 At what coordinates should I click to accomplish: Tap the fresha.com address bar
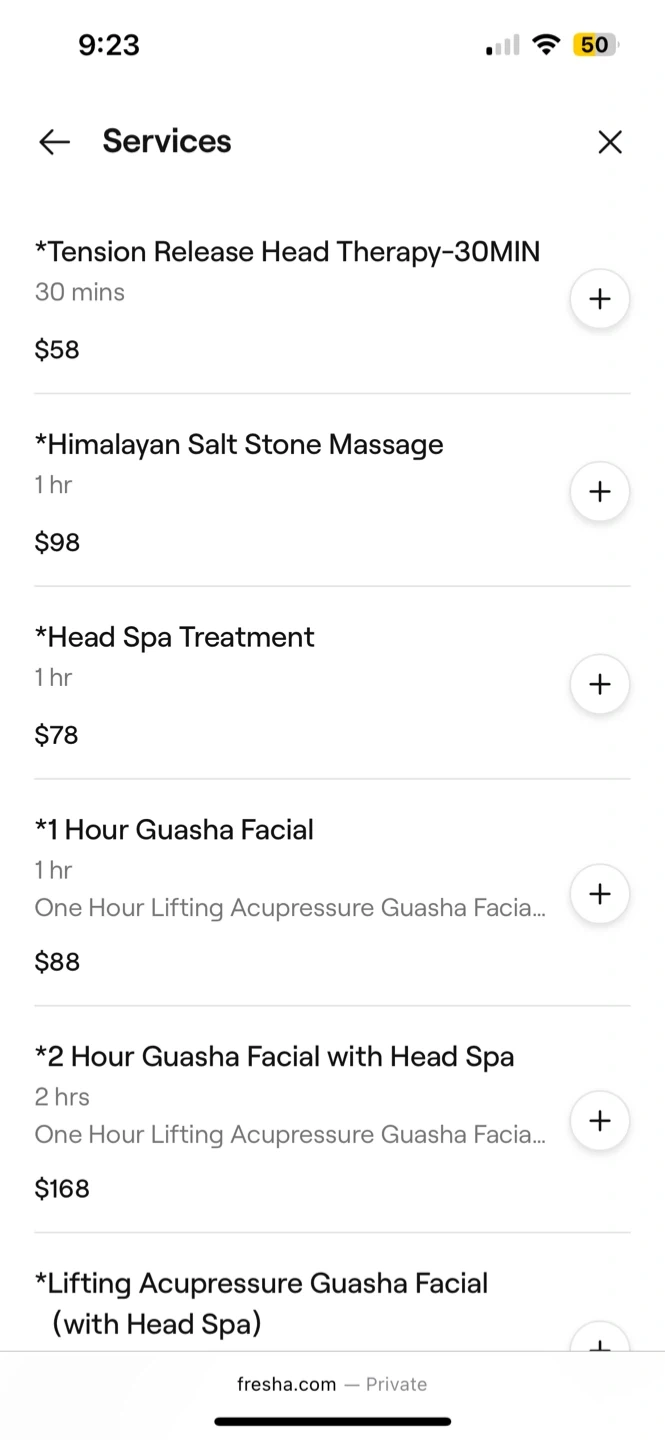332,1384
